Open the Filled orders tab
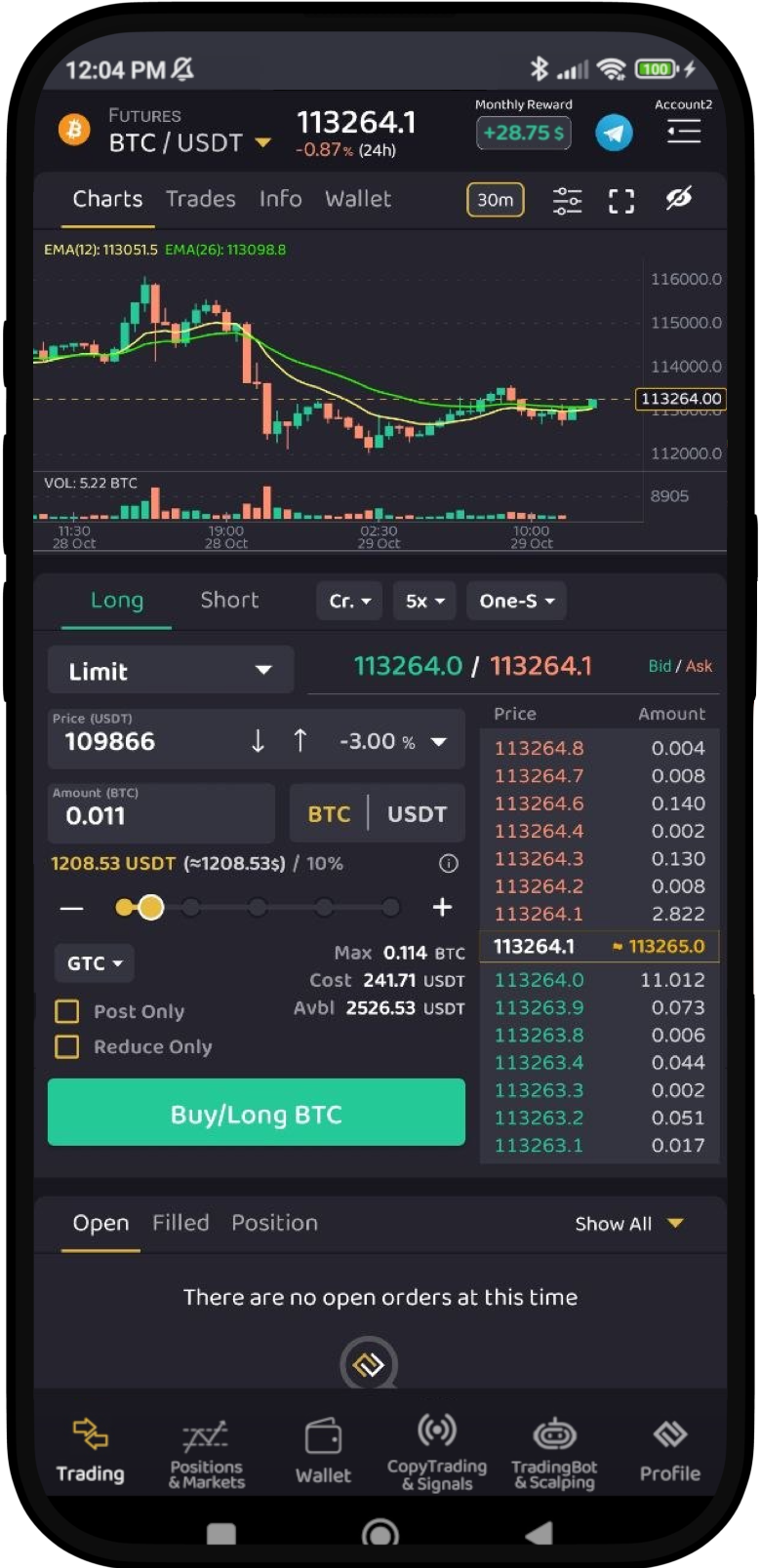The width and height of the screenshot is (760, 1568). pos(180,1223)
